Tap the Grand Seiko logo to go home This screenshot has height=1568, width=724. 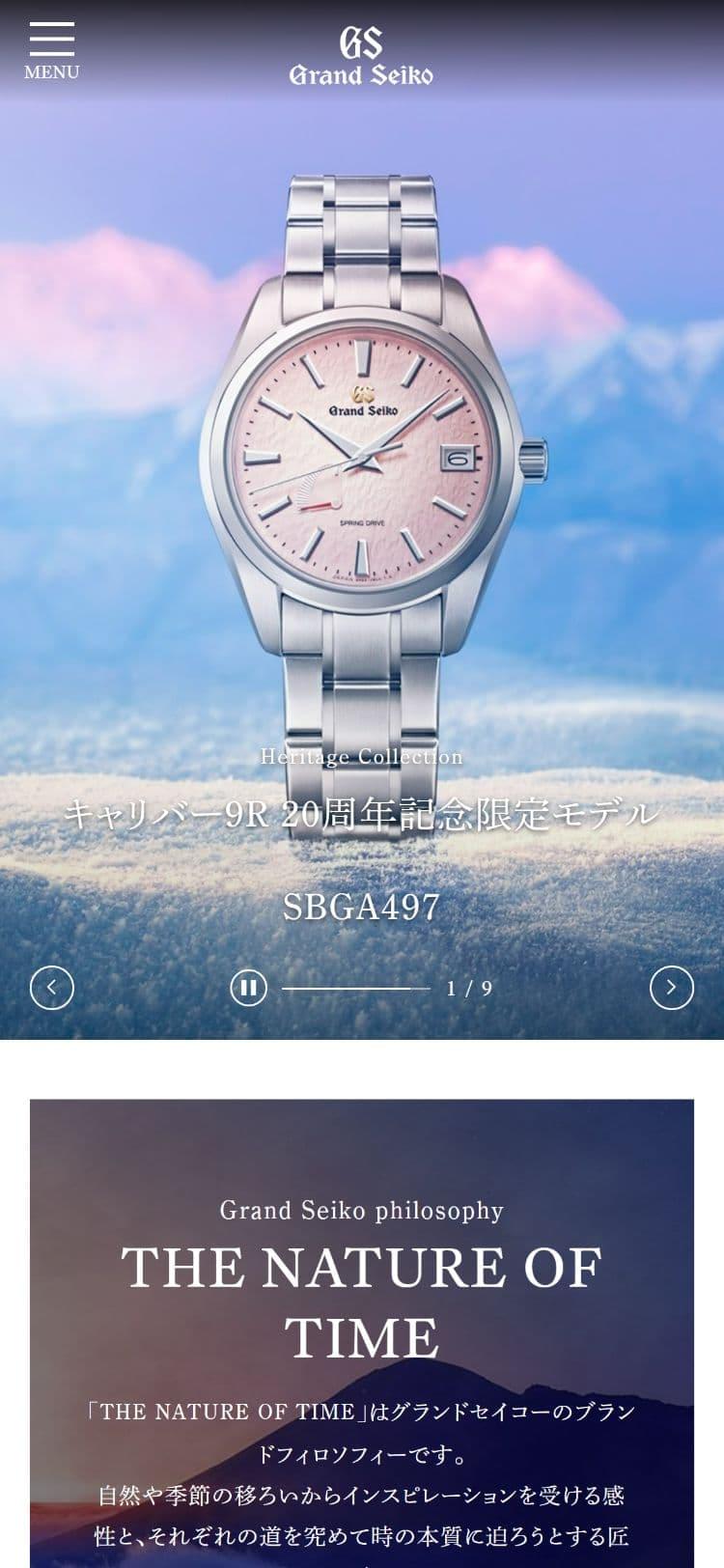point(361,56)
